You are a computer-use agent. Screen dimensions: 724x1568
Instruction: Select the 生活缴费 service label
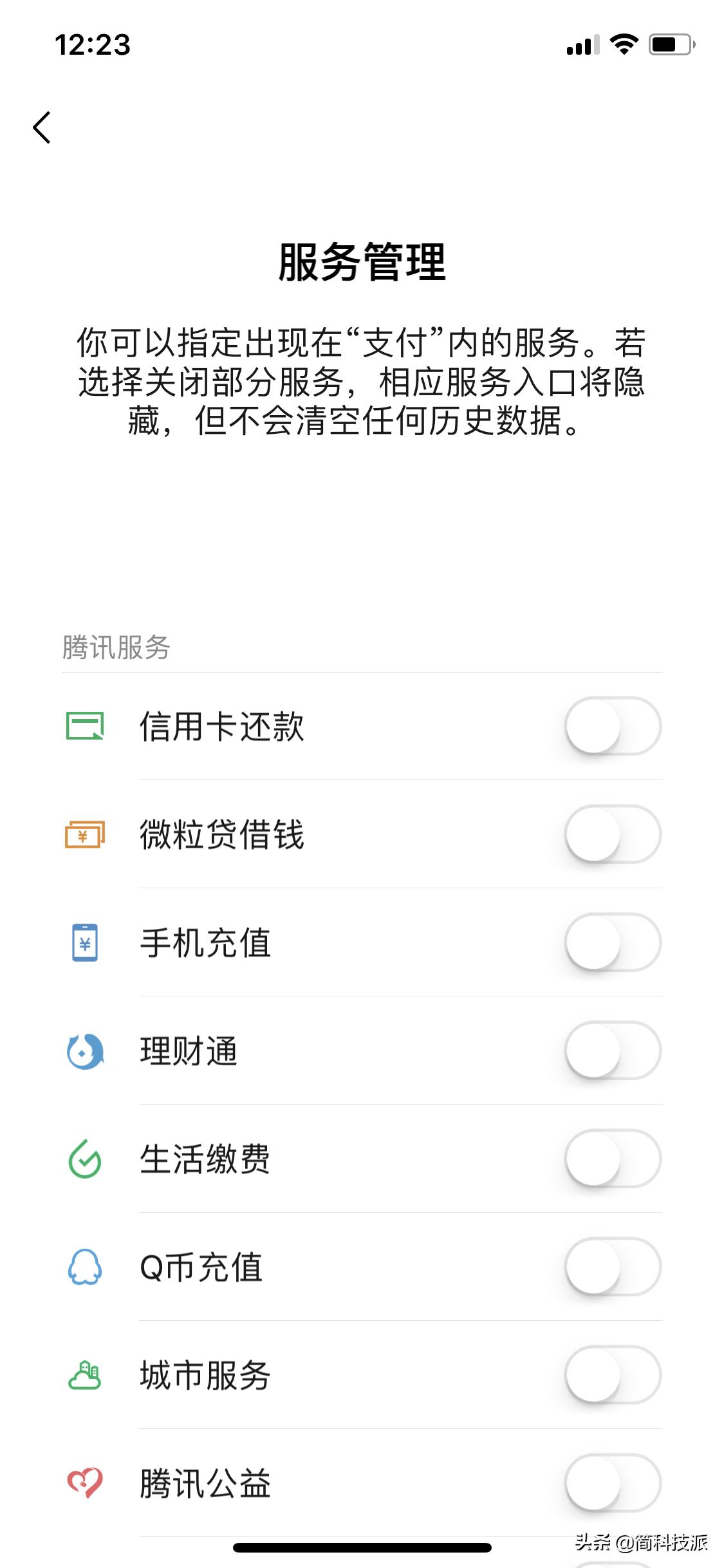tap(205, 1159)
